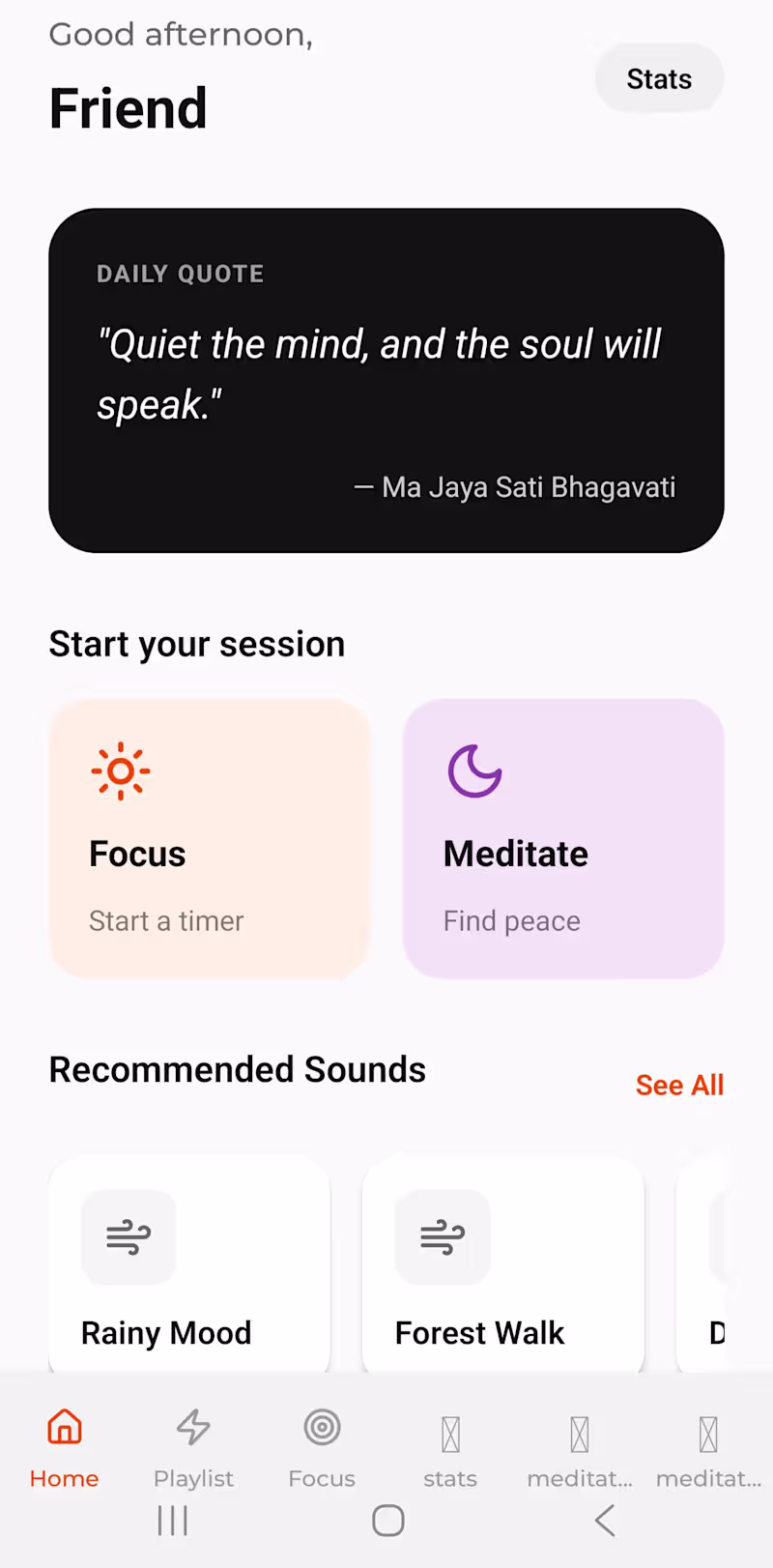Start a timer via the Focus card
773x1568 pixels.
[210, 838]
